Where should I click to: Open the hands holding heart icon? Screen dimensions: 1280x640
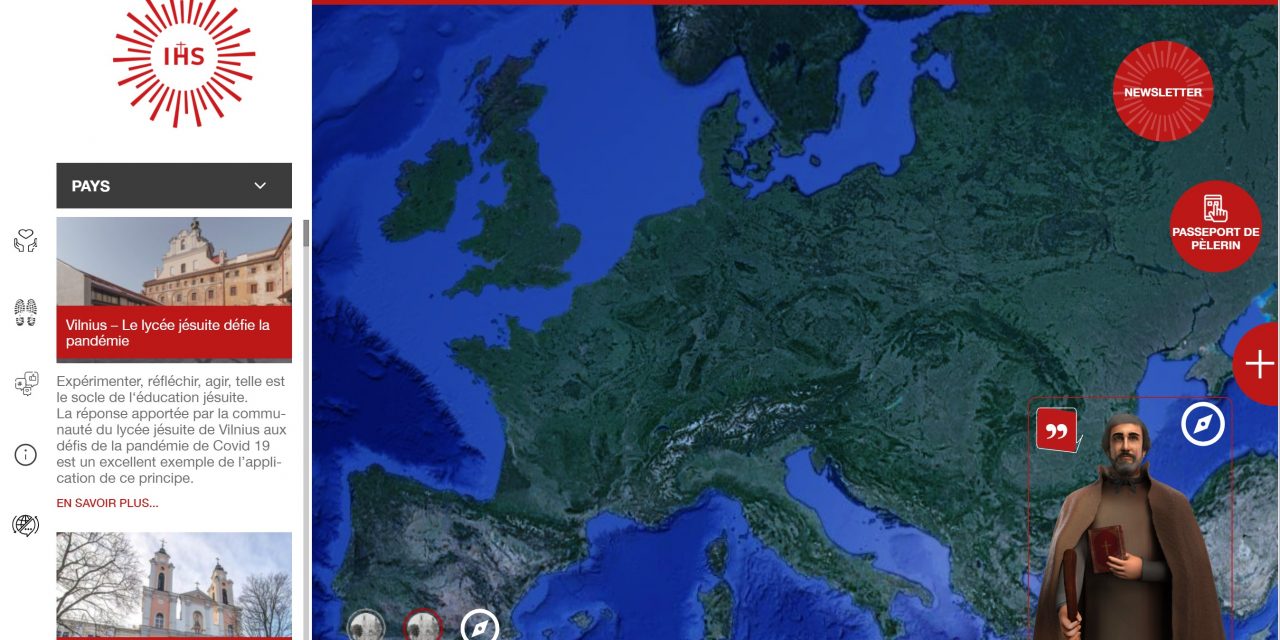[26, 241]
